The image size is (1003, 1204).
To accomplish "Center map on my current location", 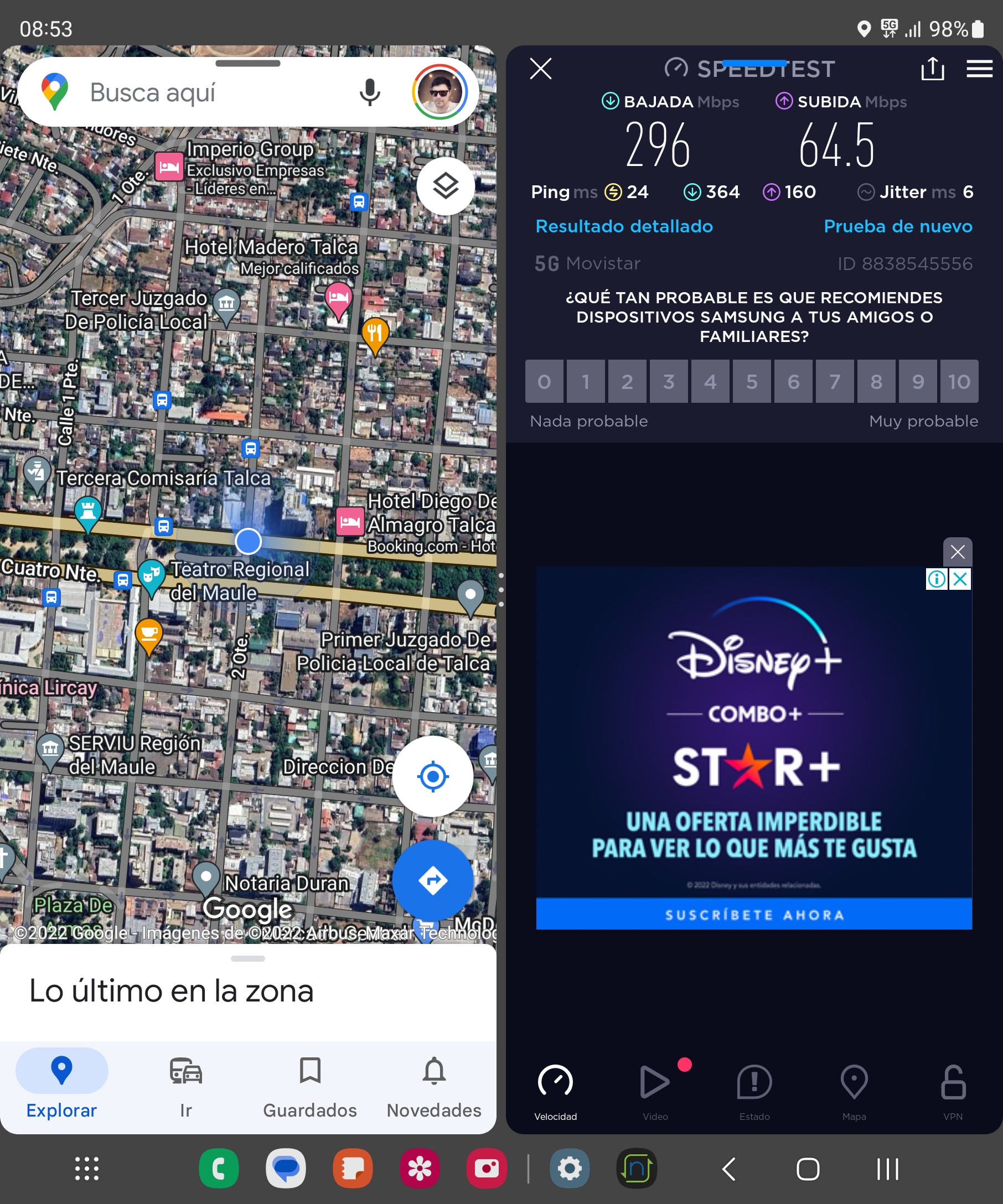I will pos(432,776).
